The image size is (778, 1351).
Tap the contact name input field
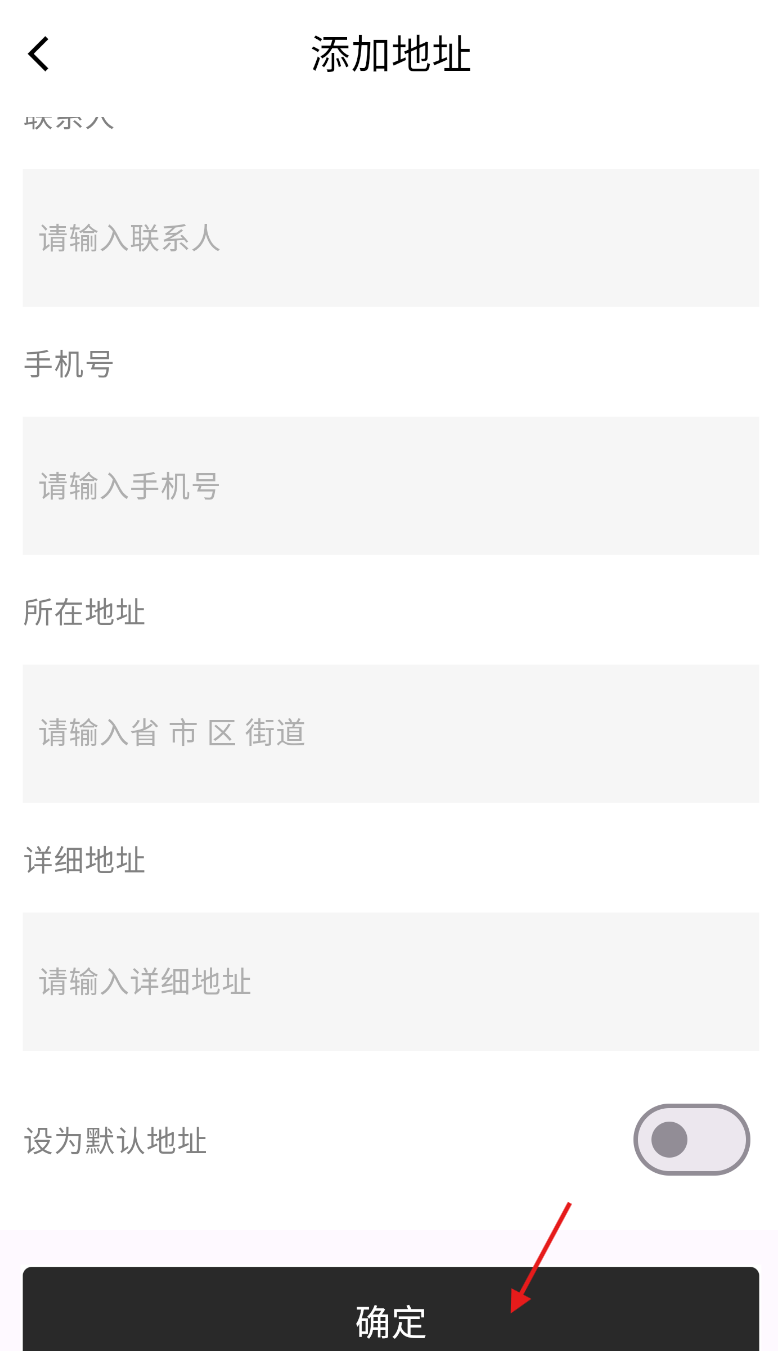391,238
